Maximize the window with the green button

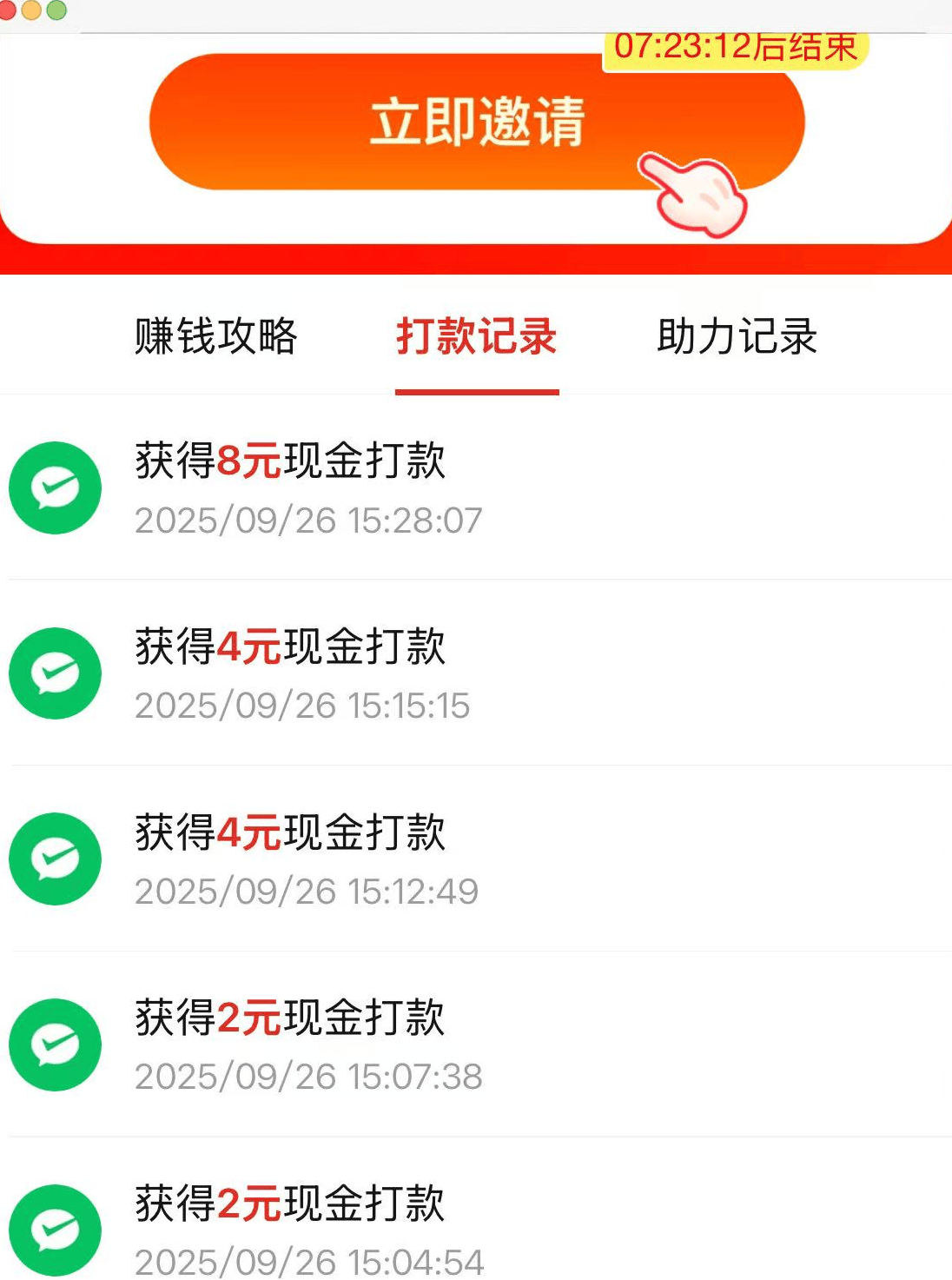point(56,10)
